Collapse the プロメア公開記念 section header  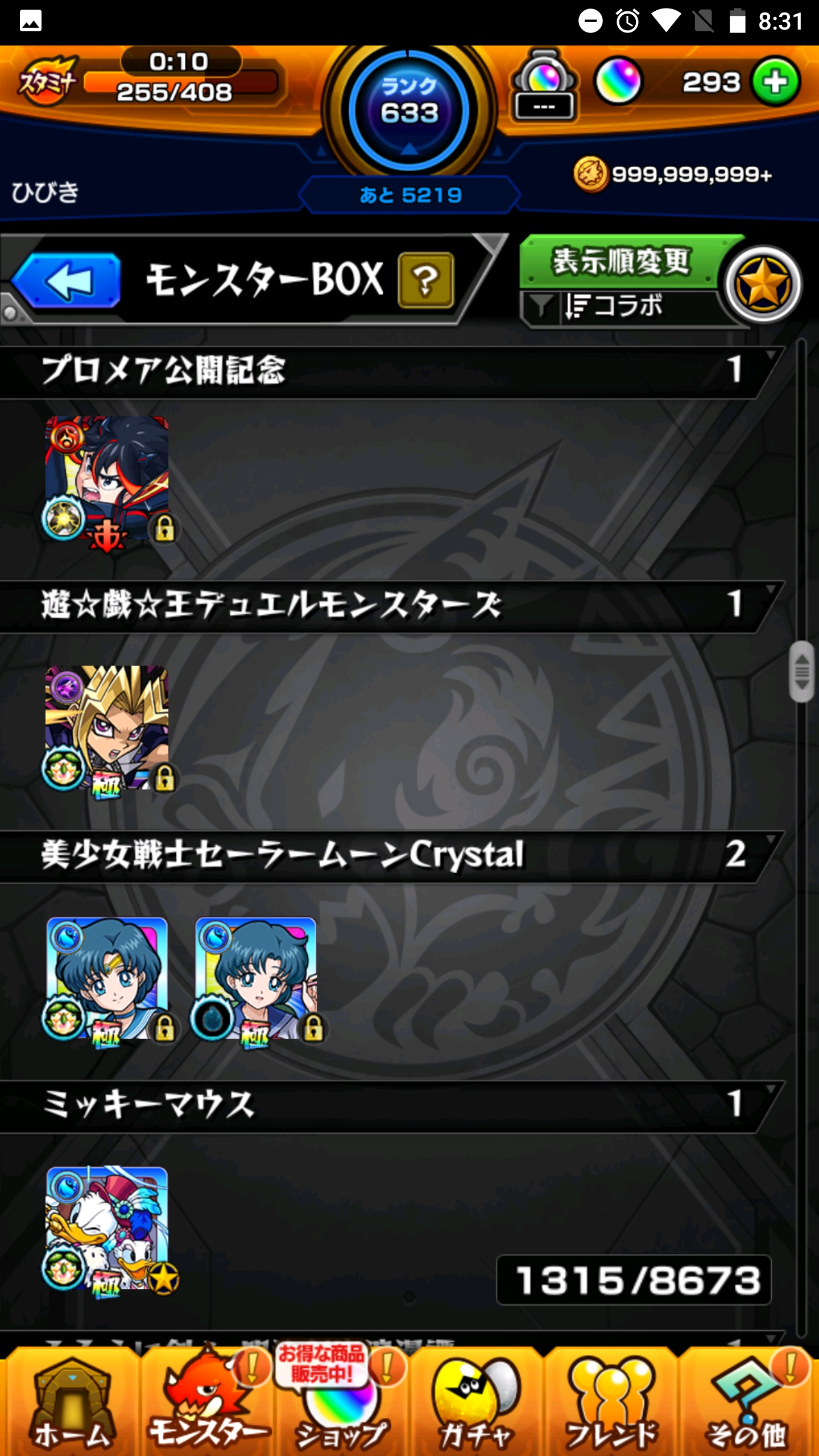pyautogui.click(x=387, y=370)
